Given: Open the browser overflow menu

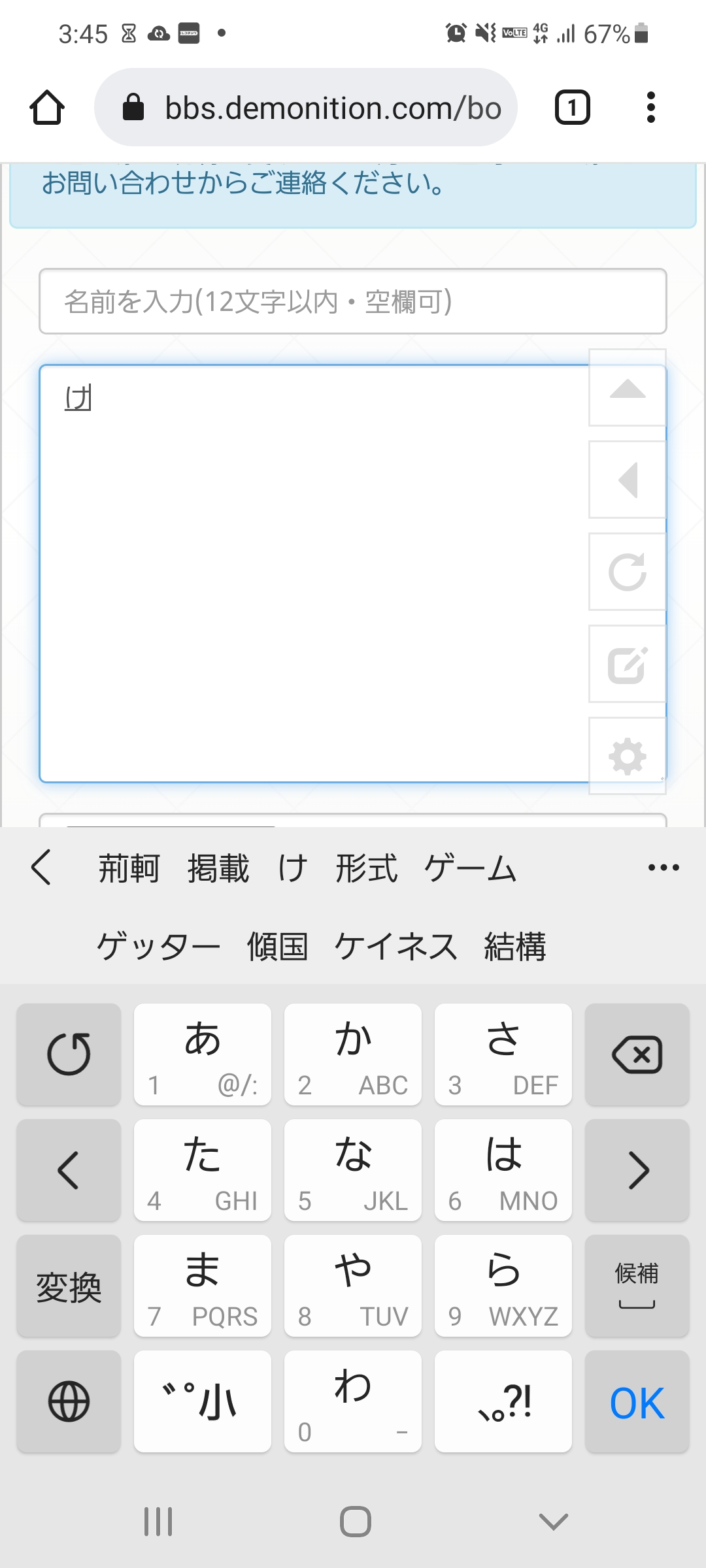Looking at the screenshot, I should click(650, 108).
